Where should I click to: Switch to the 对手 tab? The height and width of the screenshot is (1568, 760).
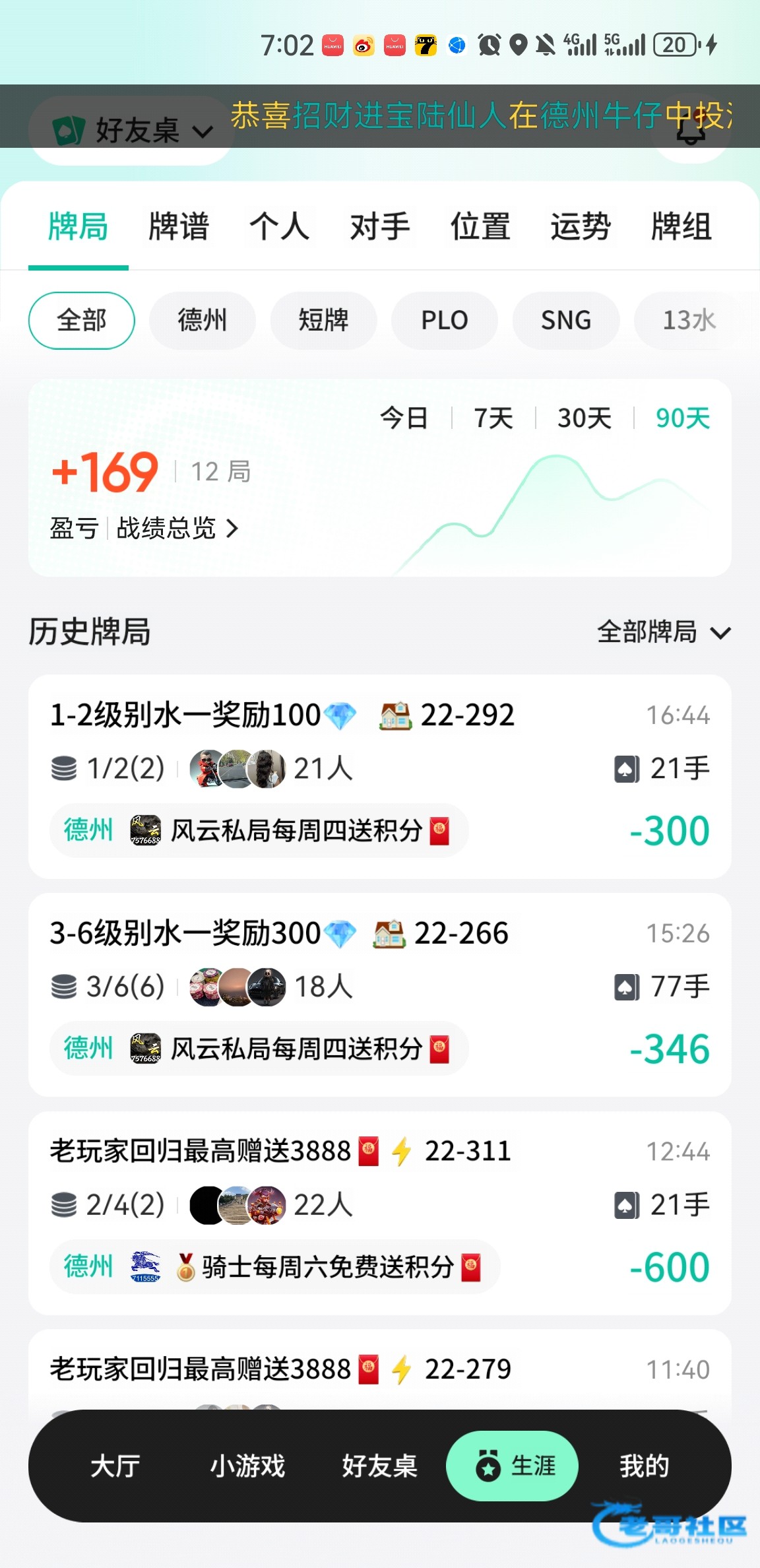380,226
